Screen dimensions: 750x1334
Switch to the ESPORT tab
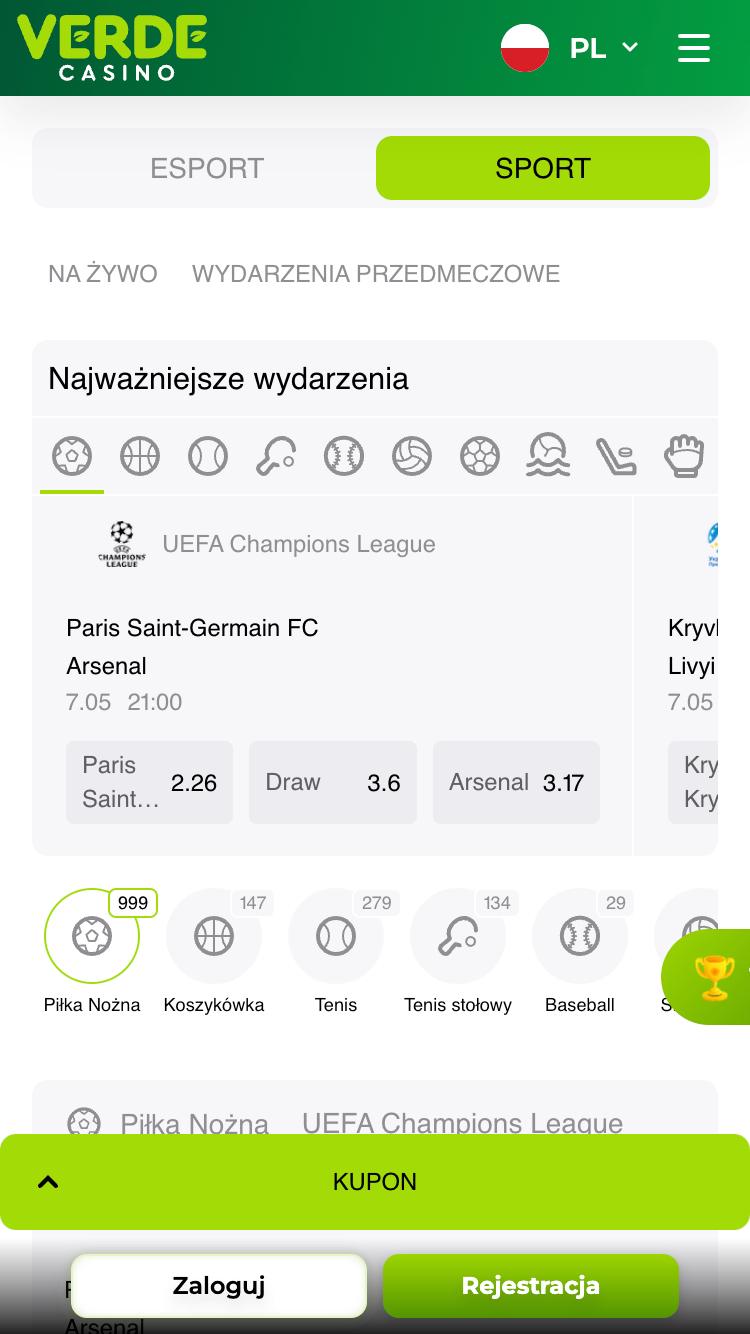pyautogui.click(x=207, y=168)
